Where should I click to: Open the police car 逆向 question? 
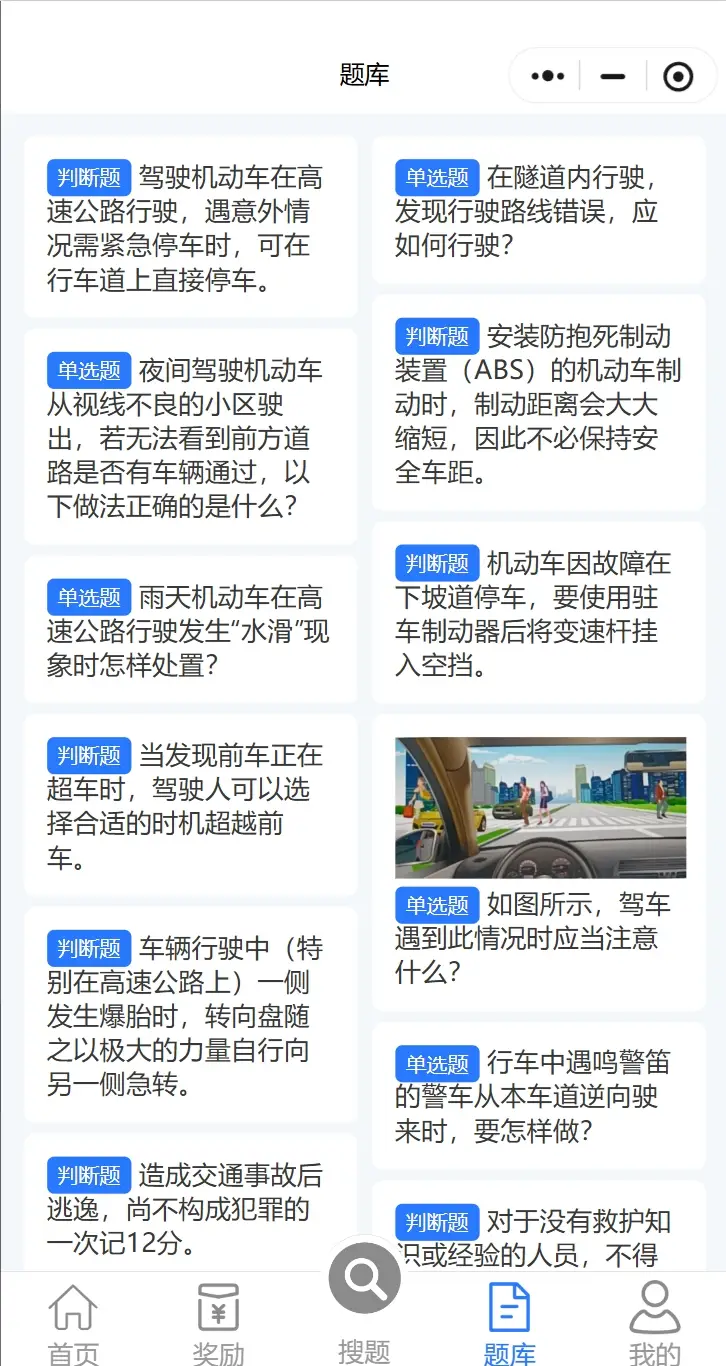tap(538, 1095)
